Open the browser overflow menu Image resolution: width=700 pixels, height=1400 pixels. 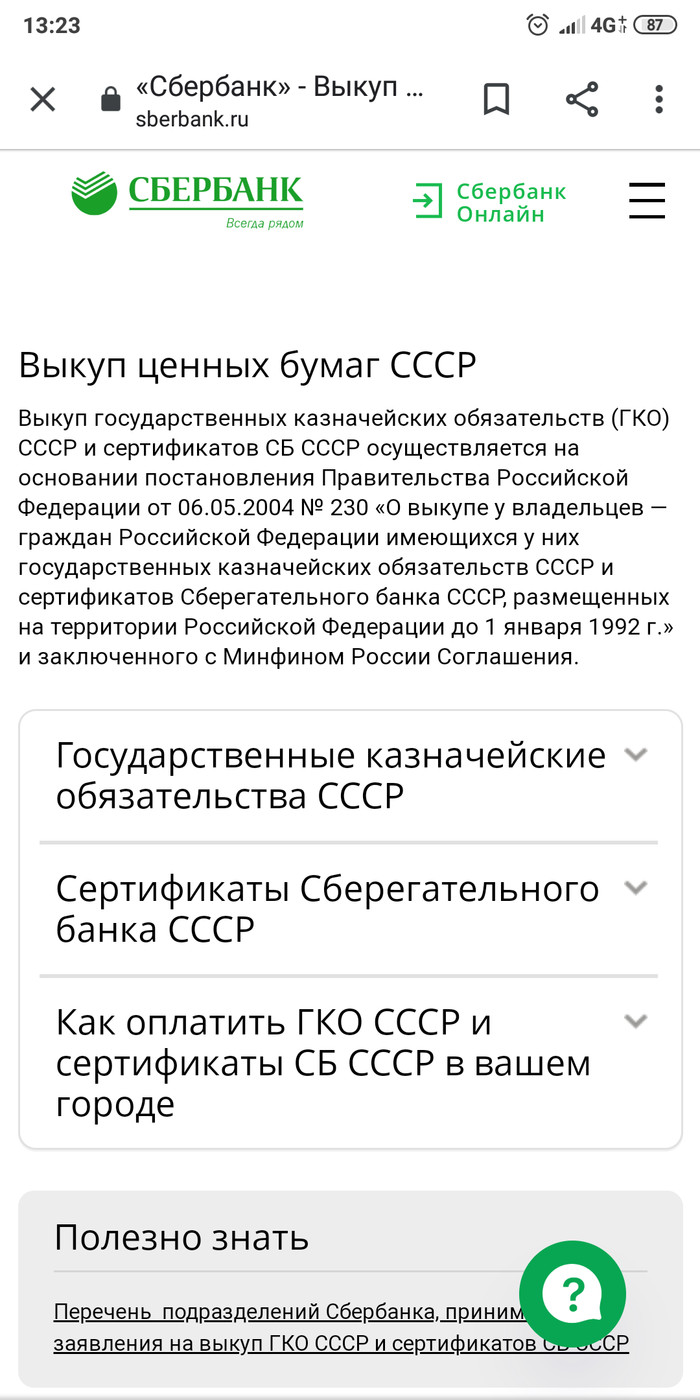pyautogui.click(x=658, y=99)
